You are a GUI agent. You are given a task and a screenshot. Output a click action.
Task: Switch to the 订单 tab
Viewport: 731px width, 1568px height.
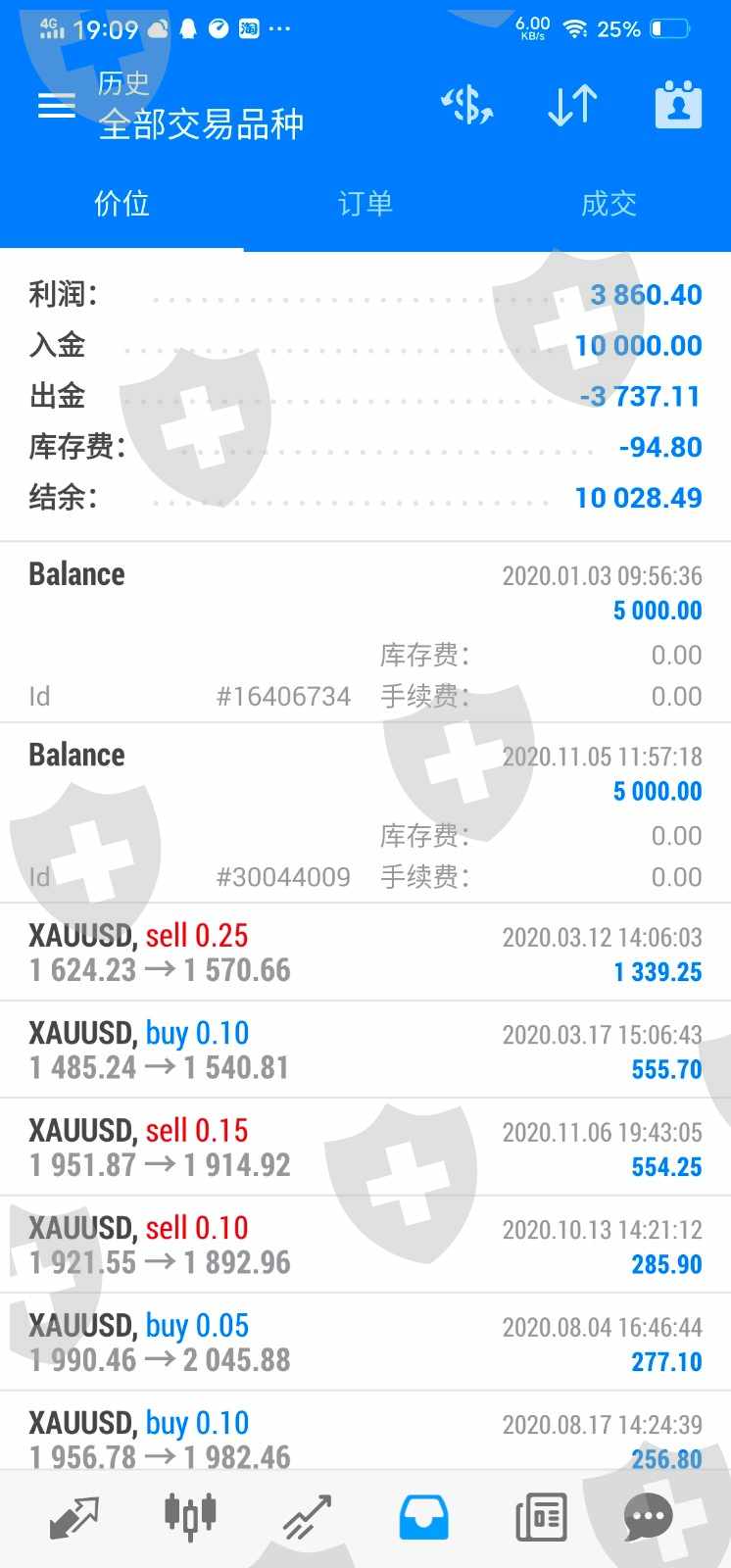365,204
